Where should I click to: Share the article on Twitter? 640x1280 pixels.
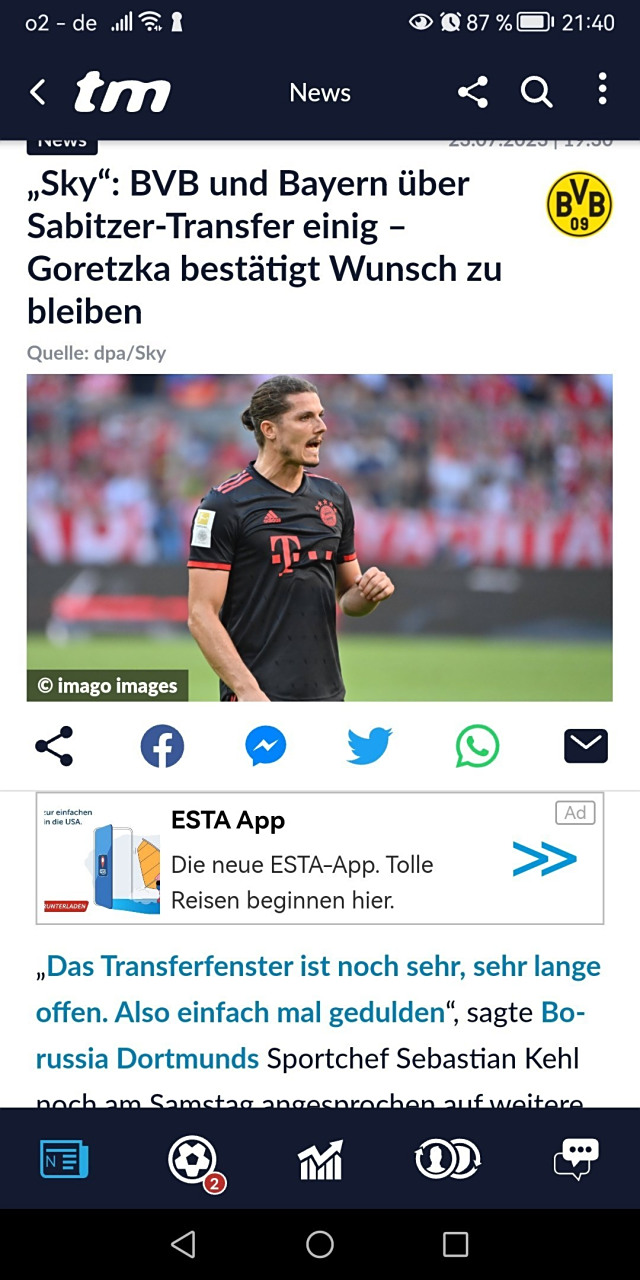click(369, 746)
